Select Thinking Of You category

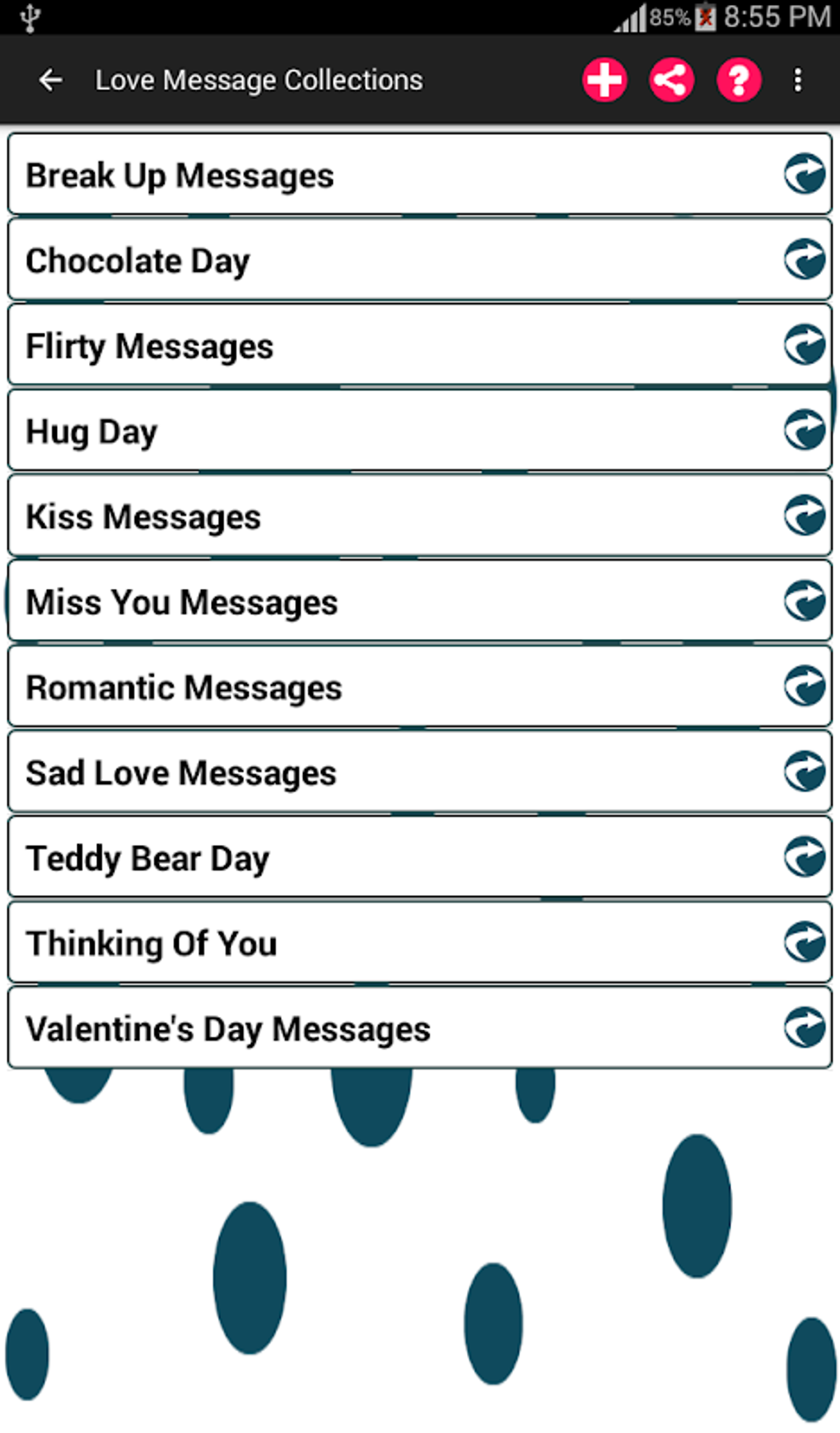(419, 943)
